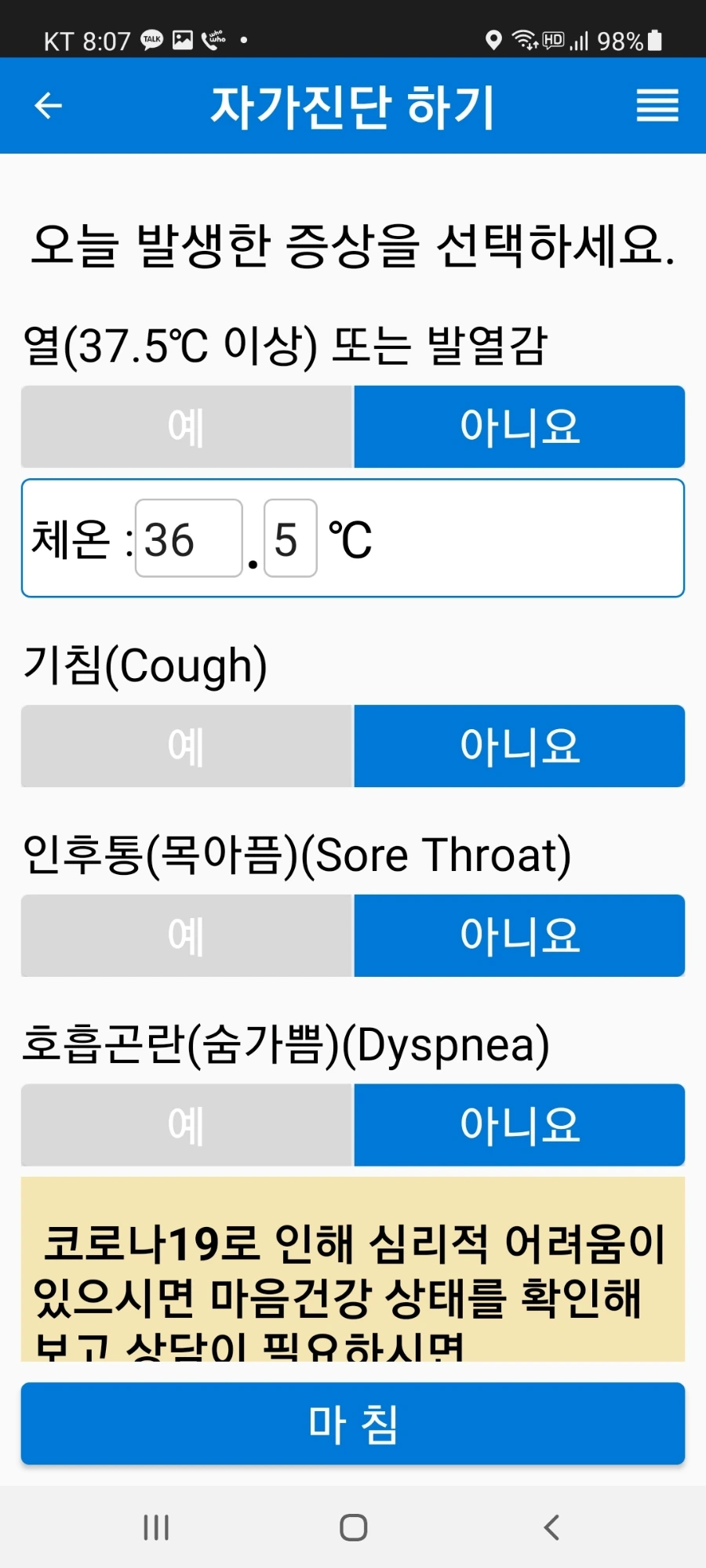The height and width of the screenshot is (1568, 706).
Task: Open the top-right hamburger menu
Action: coord(657,104)
